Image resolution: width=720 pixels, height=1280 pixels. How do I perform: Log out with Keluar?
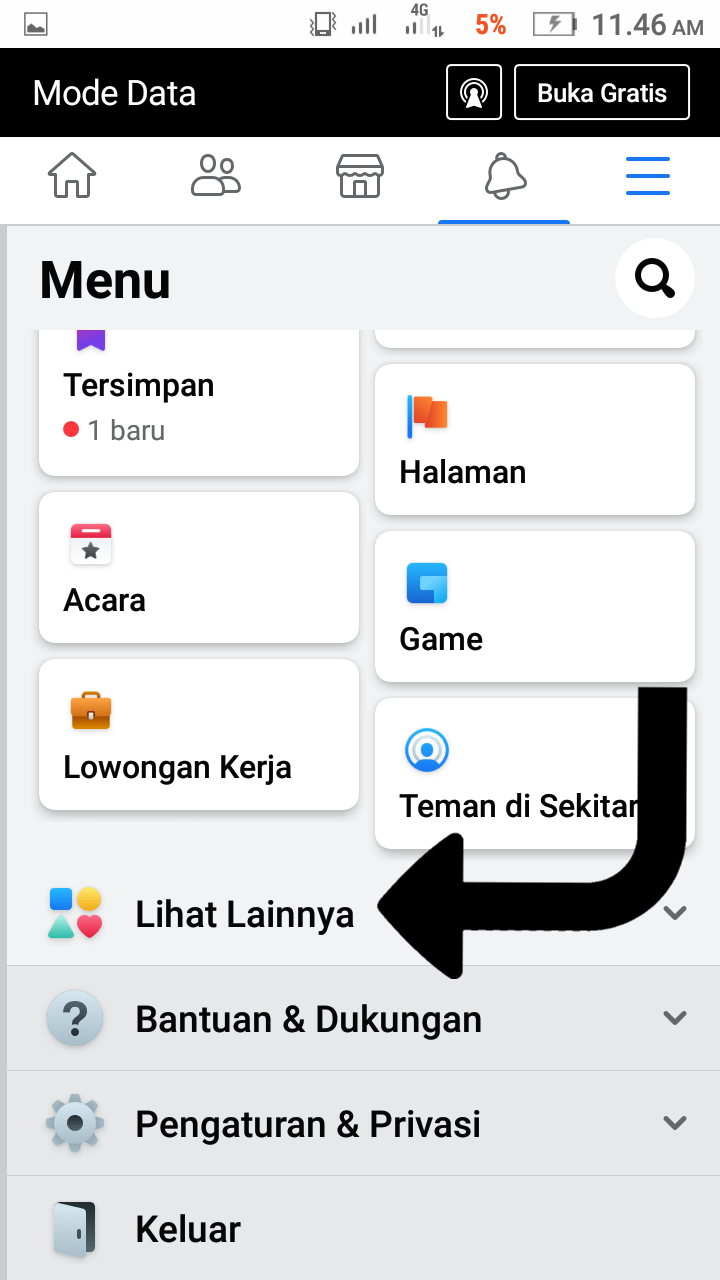pos(188,1229)
